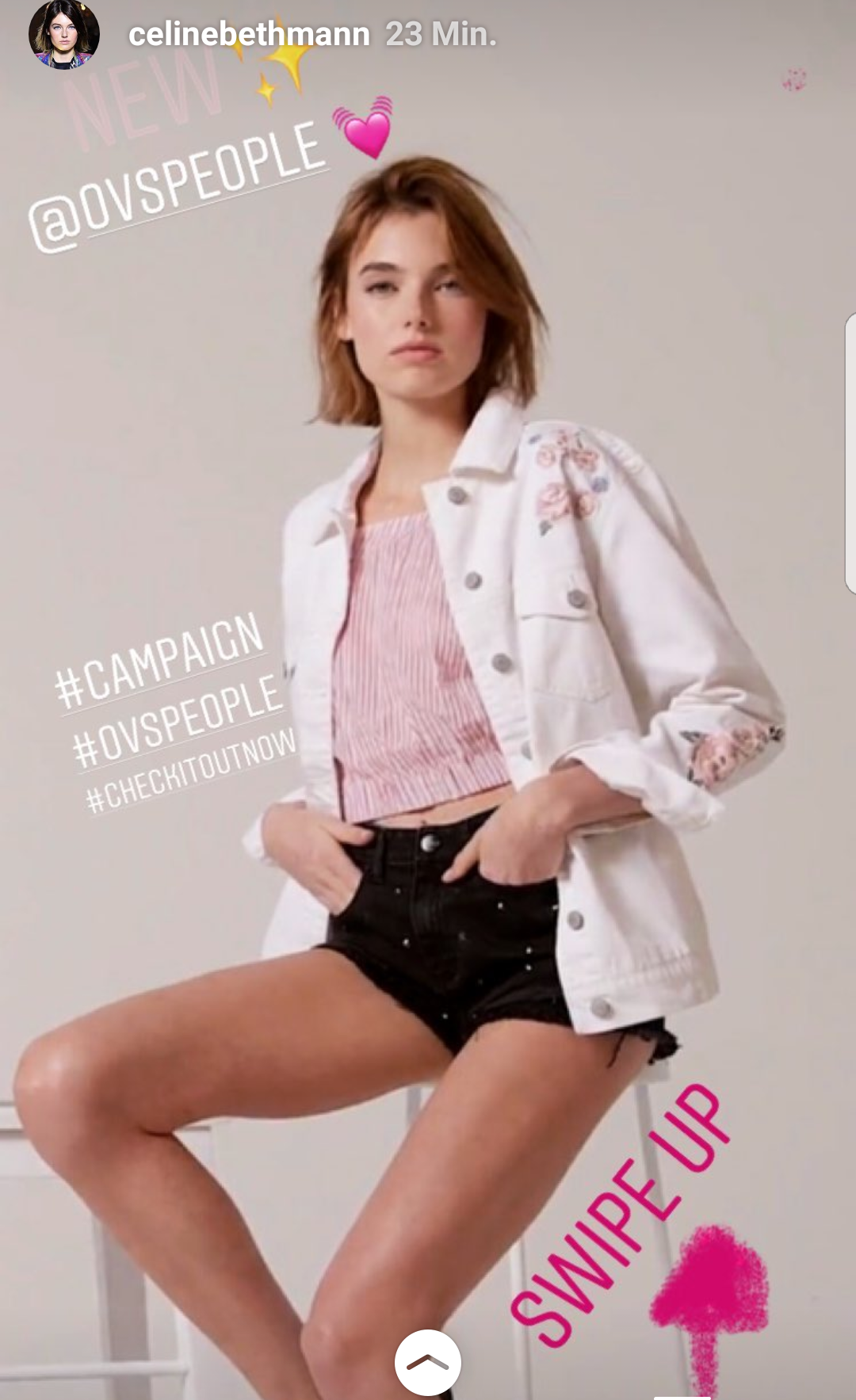Open the #CAMPAIGN hashtag

(160, 661)
